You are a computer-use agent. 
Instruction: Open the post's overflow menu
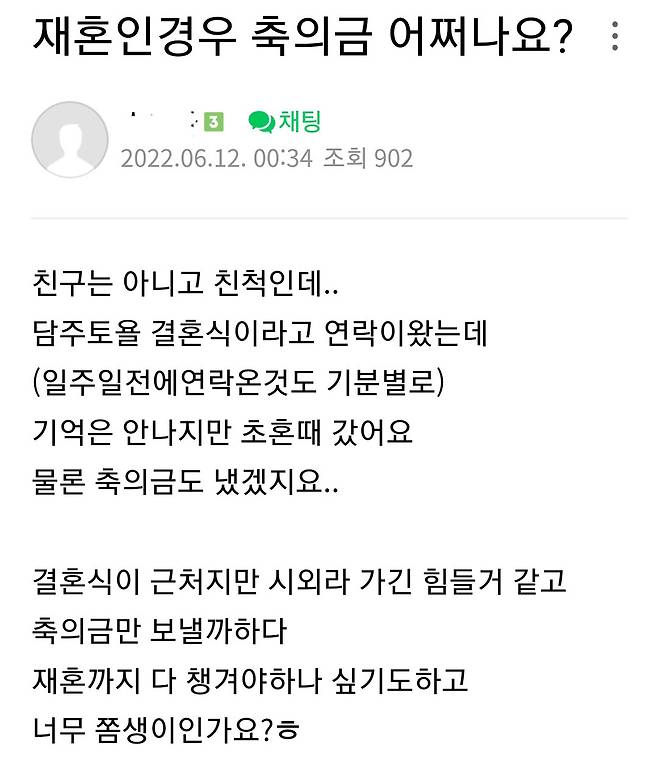point(614,38)
